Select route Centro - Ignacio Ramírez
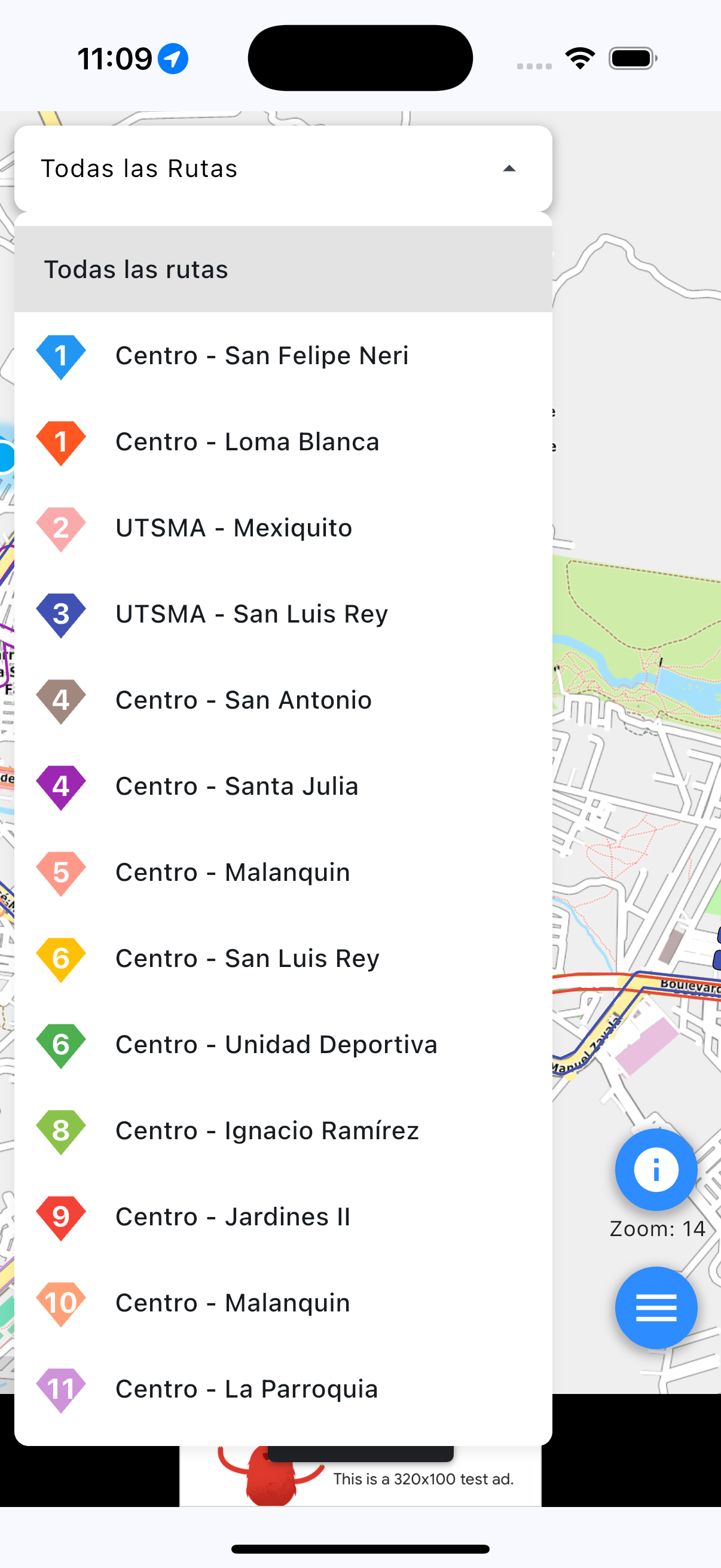Viewport: 721px width, 1568px height. (x=283, y=1130)
